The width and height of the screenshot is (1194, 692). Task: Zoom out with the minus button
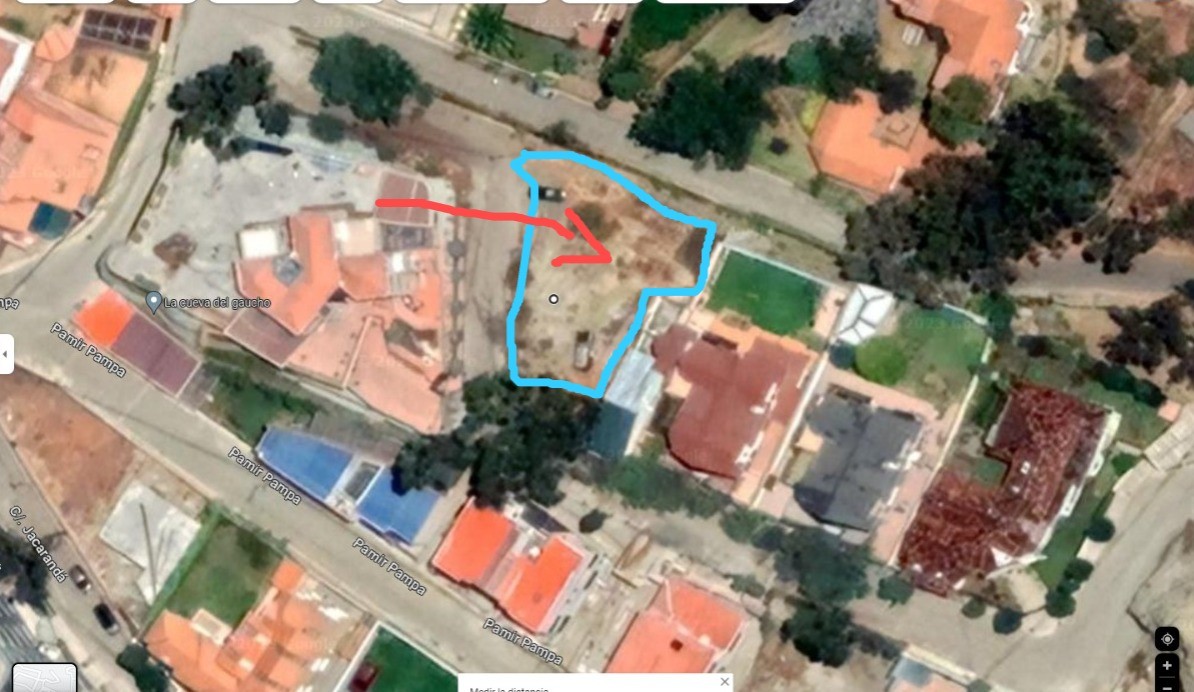(1167, 687)
